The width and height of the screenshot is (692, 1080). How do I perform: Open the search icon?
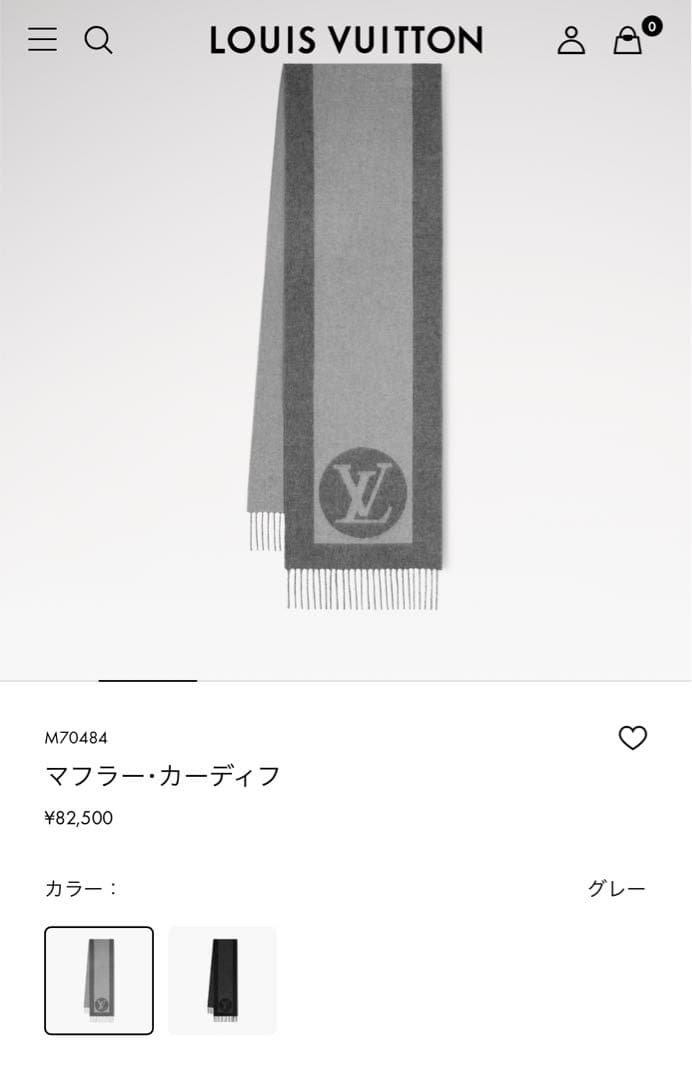tap(98, 40)
